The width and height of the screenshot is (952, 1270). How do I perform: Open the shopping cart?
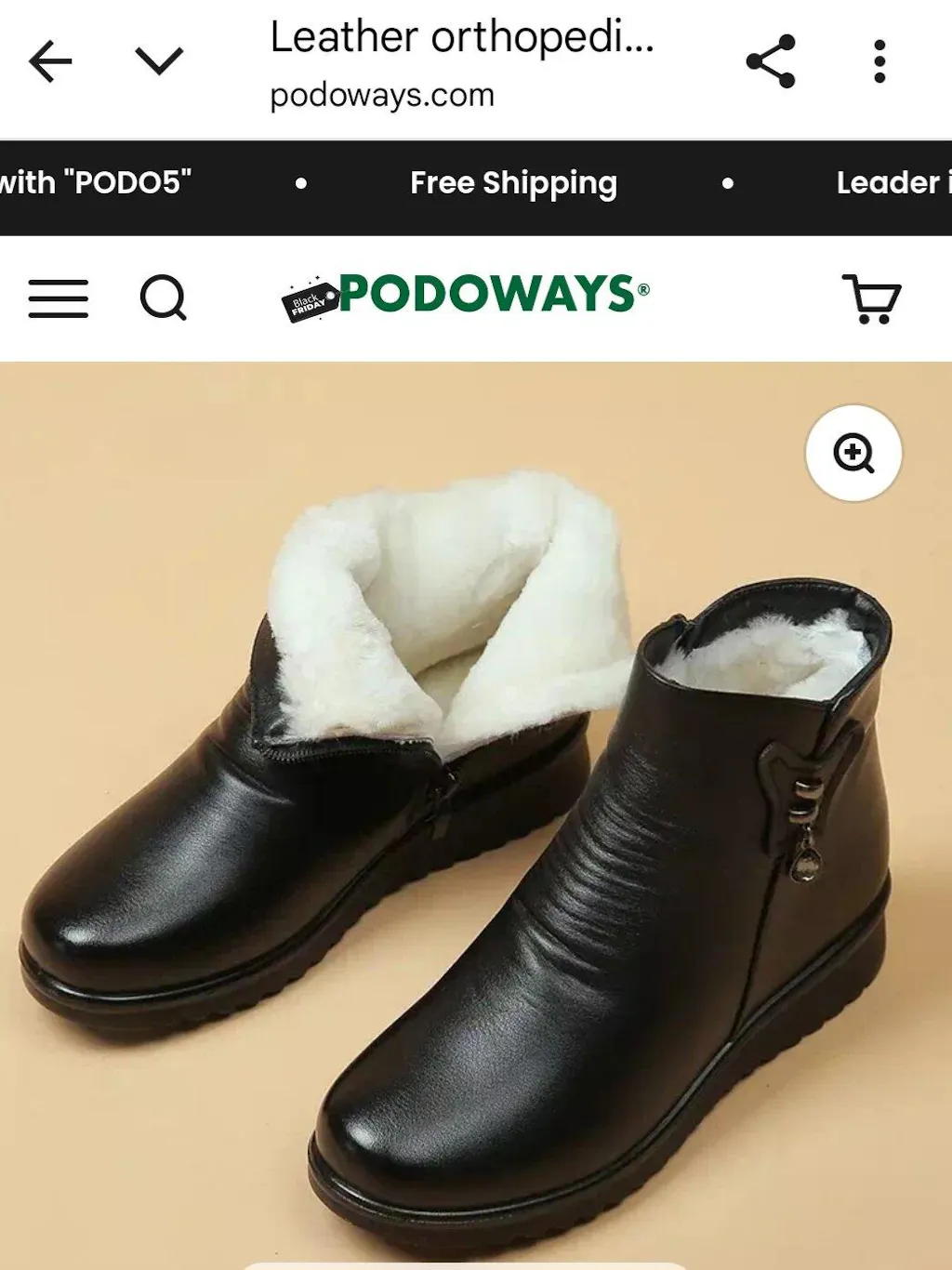pyautogui.click(x=871, y=298)
